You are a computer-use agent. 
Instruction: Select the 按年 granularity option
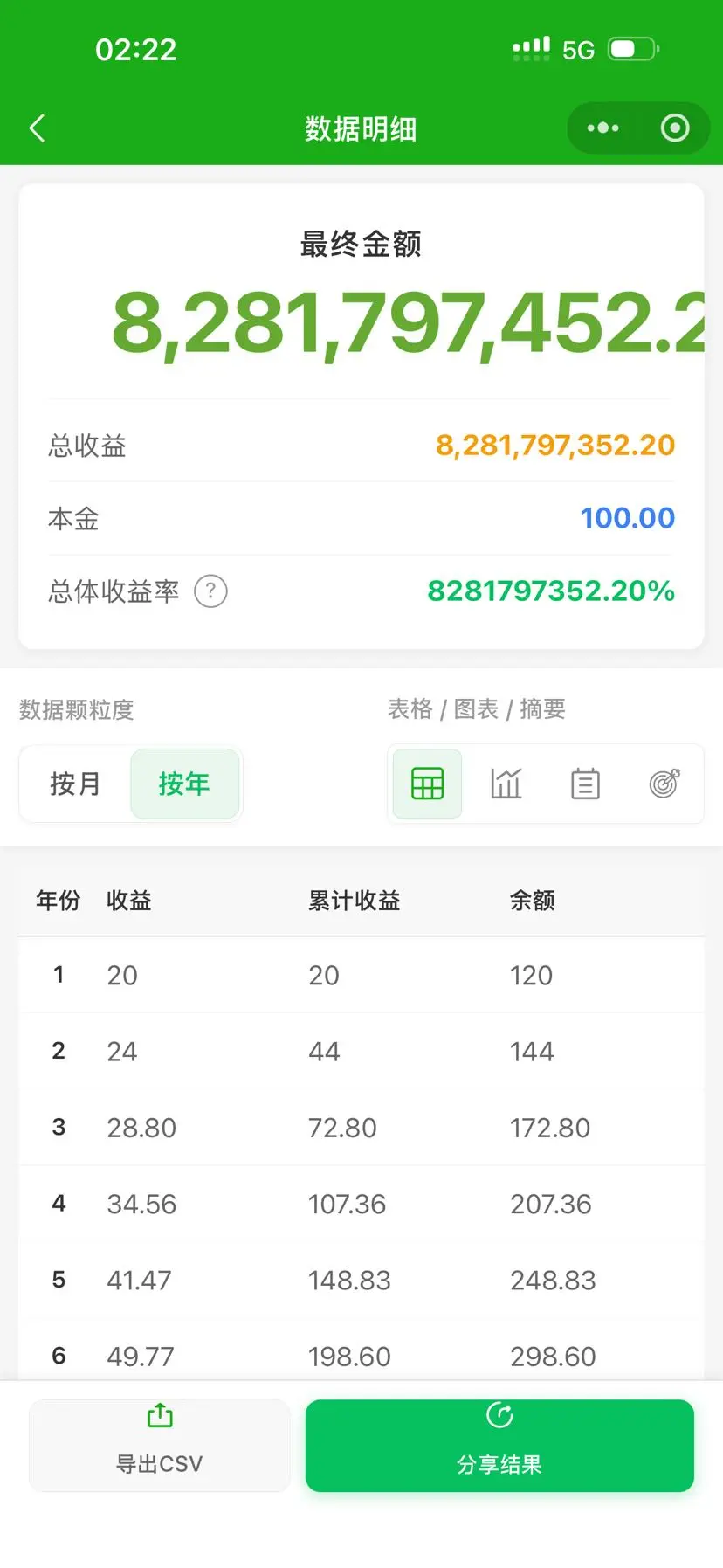pyautogui.click(x=184, y=784)
